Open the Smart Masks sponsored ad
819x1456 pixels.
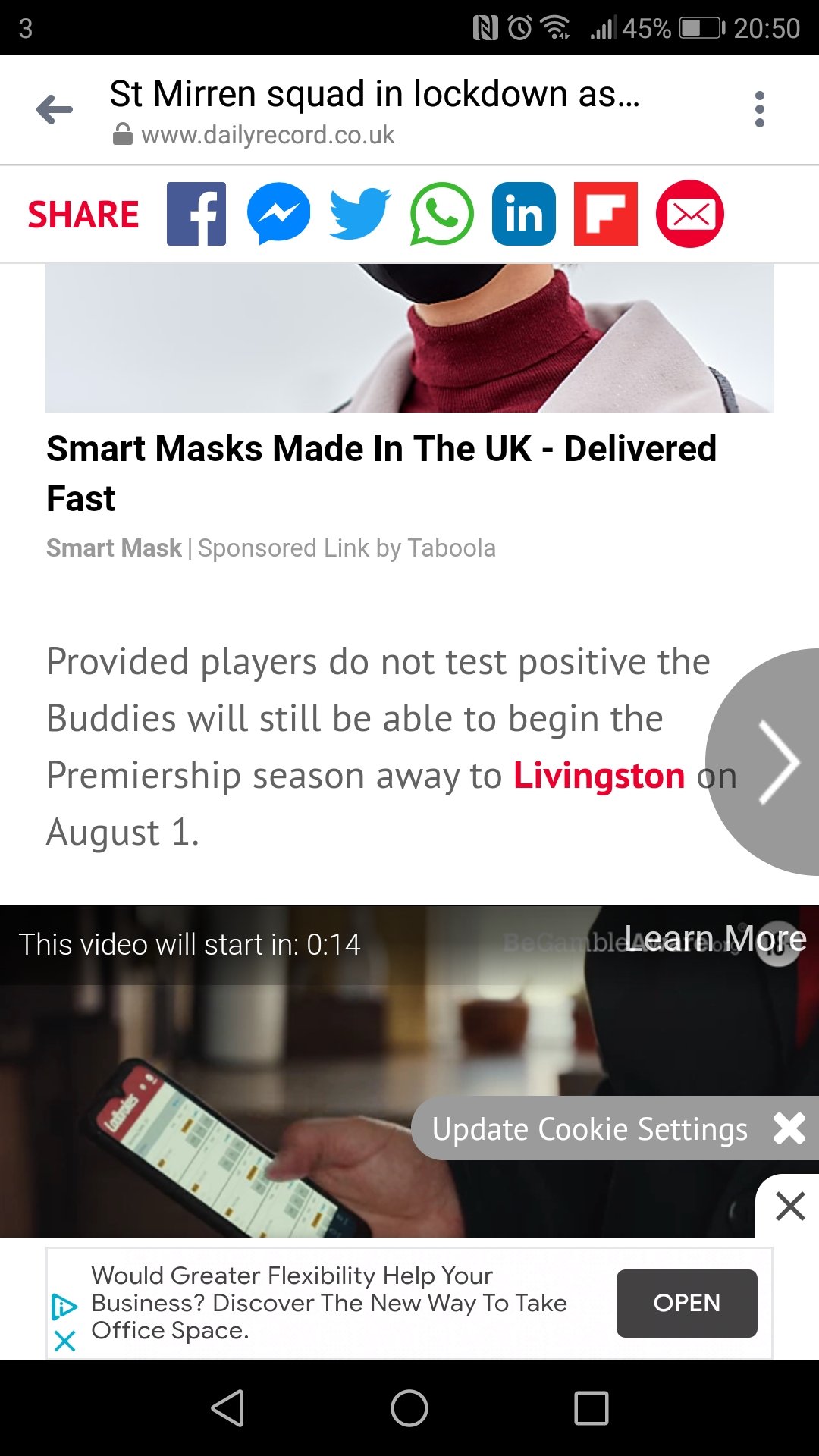(x=381, y=472)
